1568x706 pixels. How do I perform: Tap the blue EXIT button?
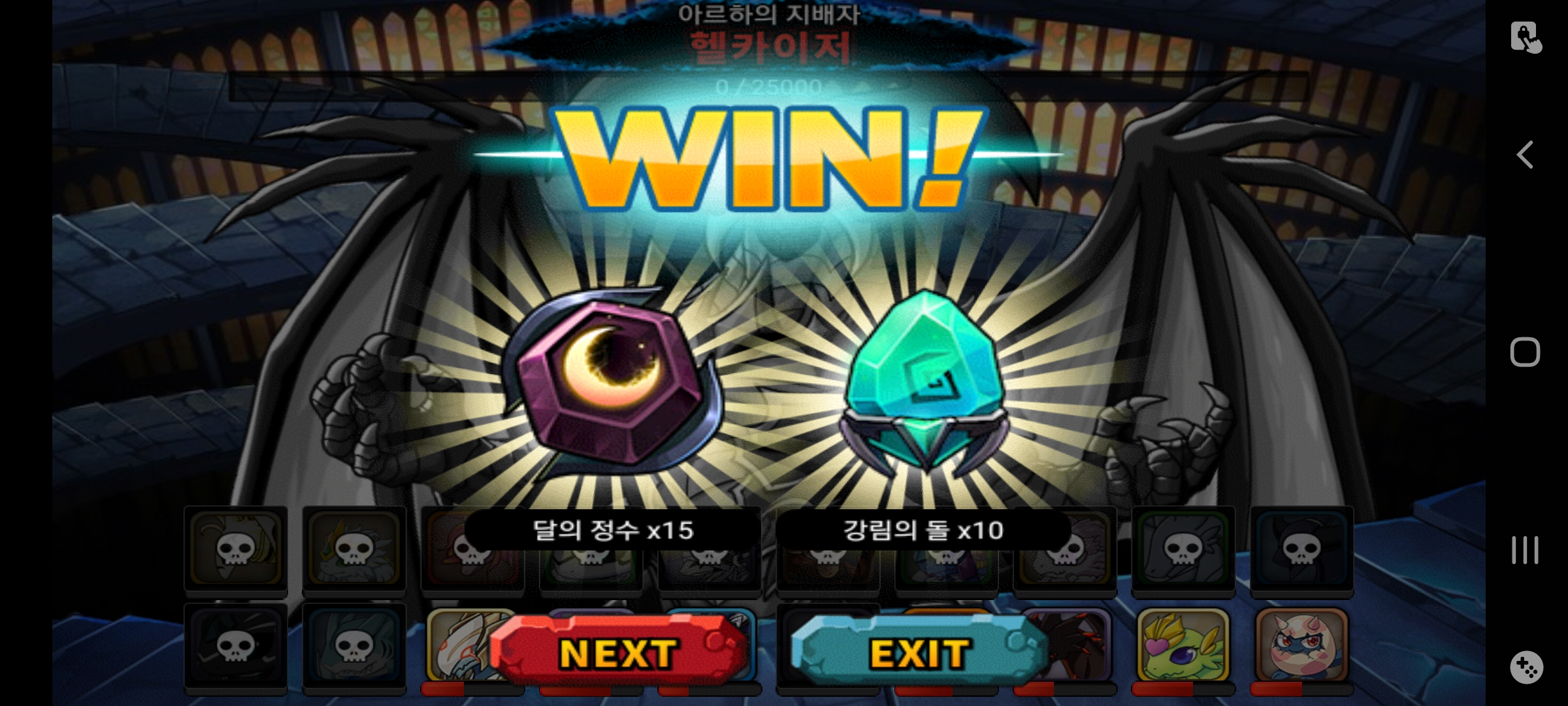(918, 652)
